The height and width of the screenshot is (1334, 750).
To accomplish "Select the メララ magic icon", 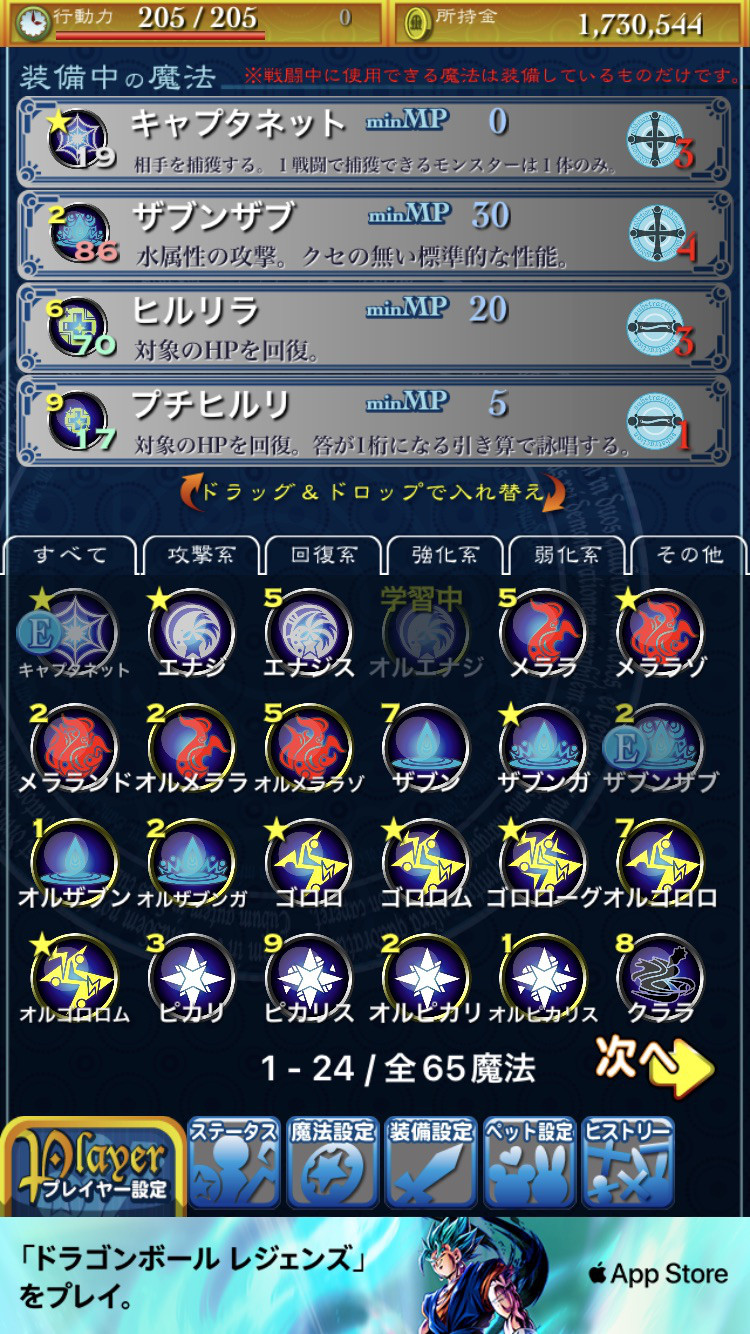I will (x=542, y=633).
